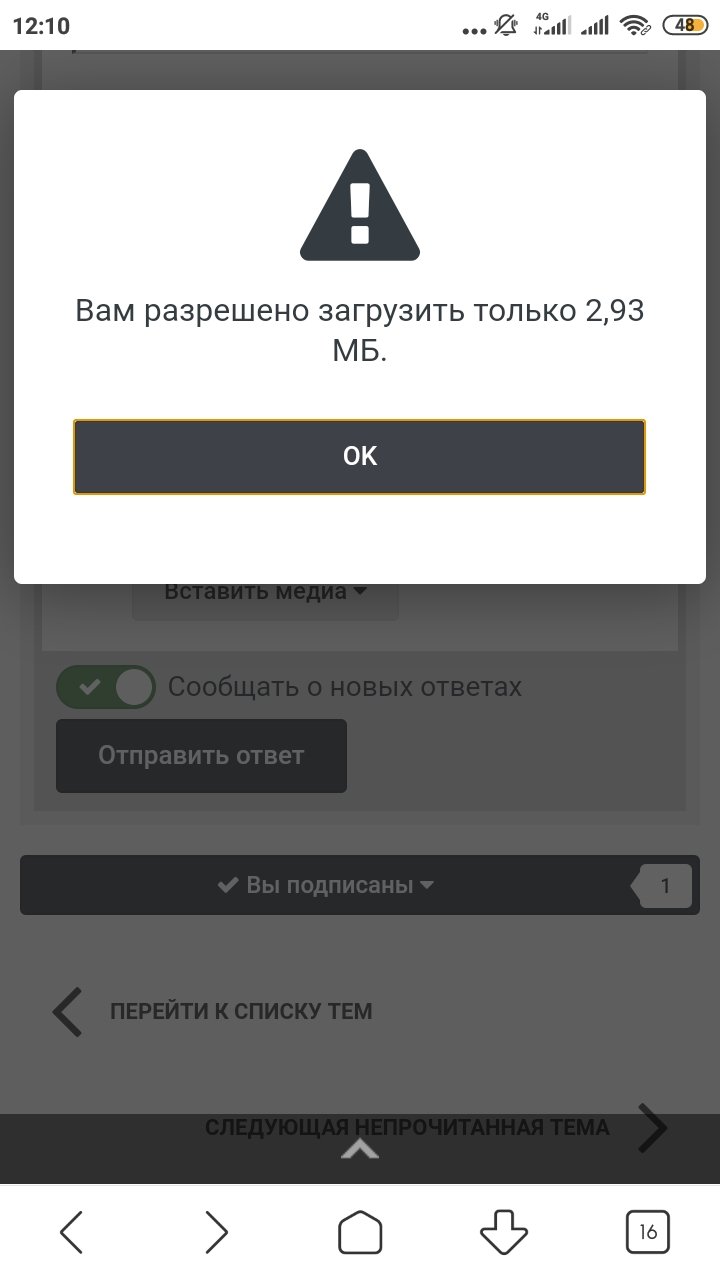Tap Отправить ответ button
Image resolution: width=720 pixels, height=1280 pixels.
click(x=201, y=756)
